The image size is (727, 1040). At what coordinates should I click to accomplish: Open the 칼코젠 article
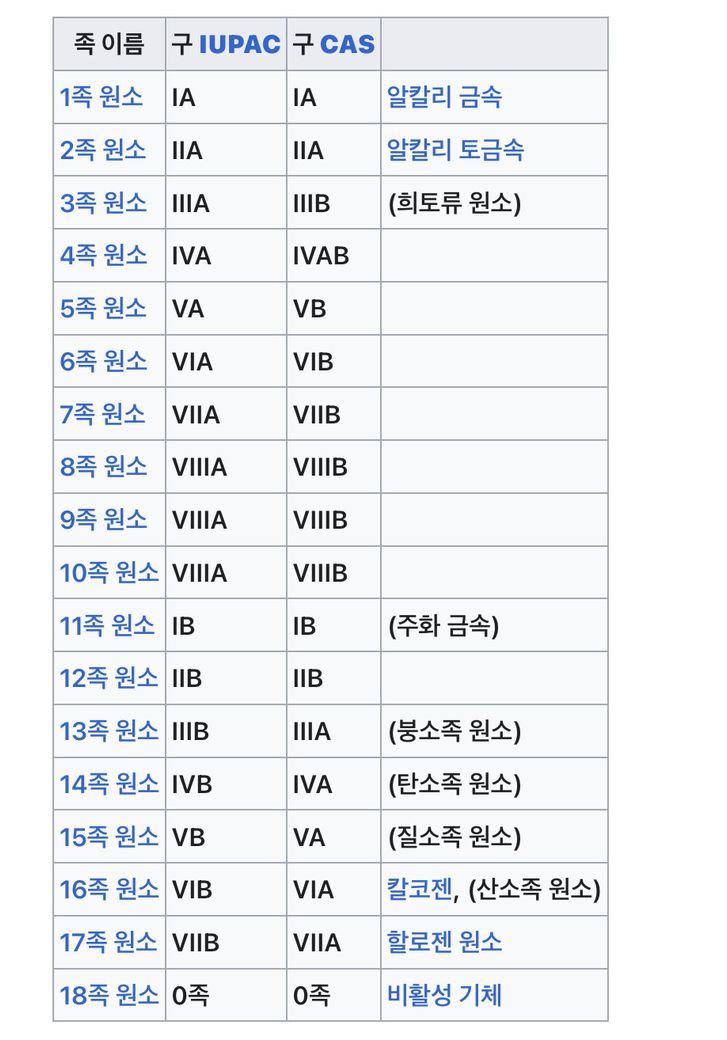click(x=419, y=890)
